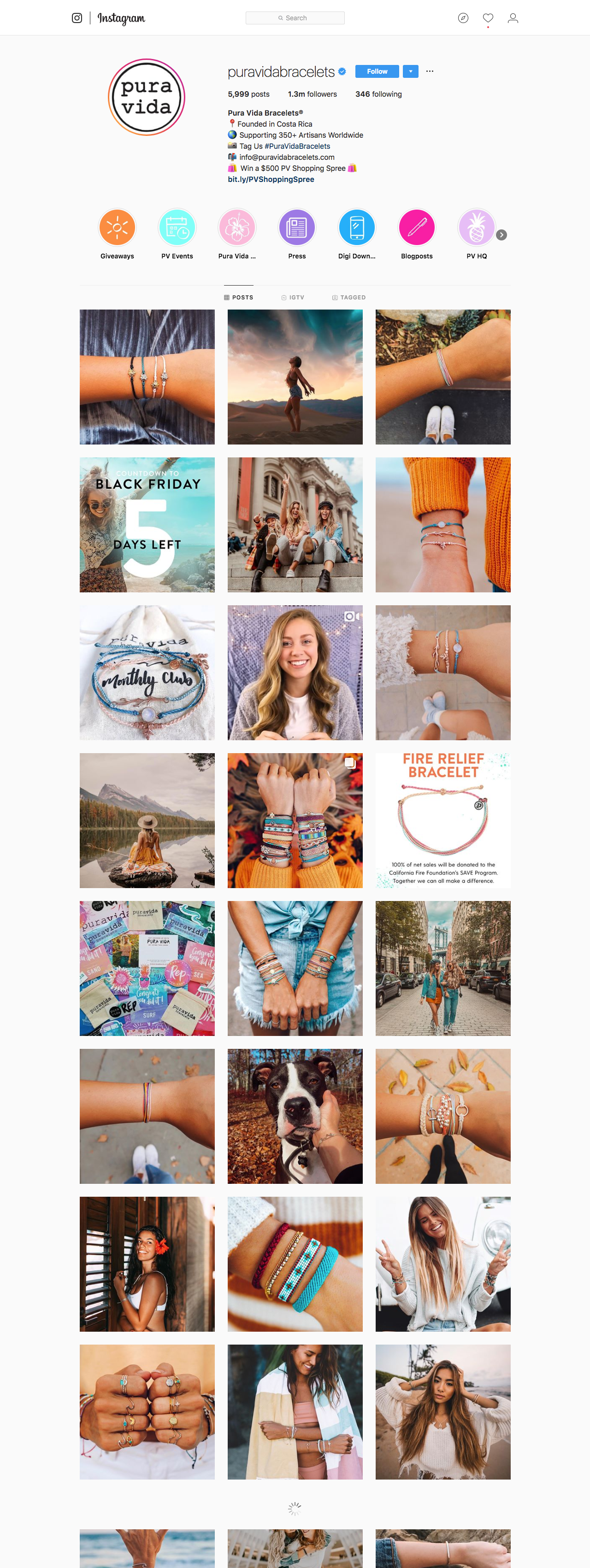Expand suggested accounts dropdown arrow
Viewport: 590px width, 1568px height.
click(x=410, y=71)
